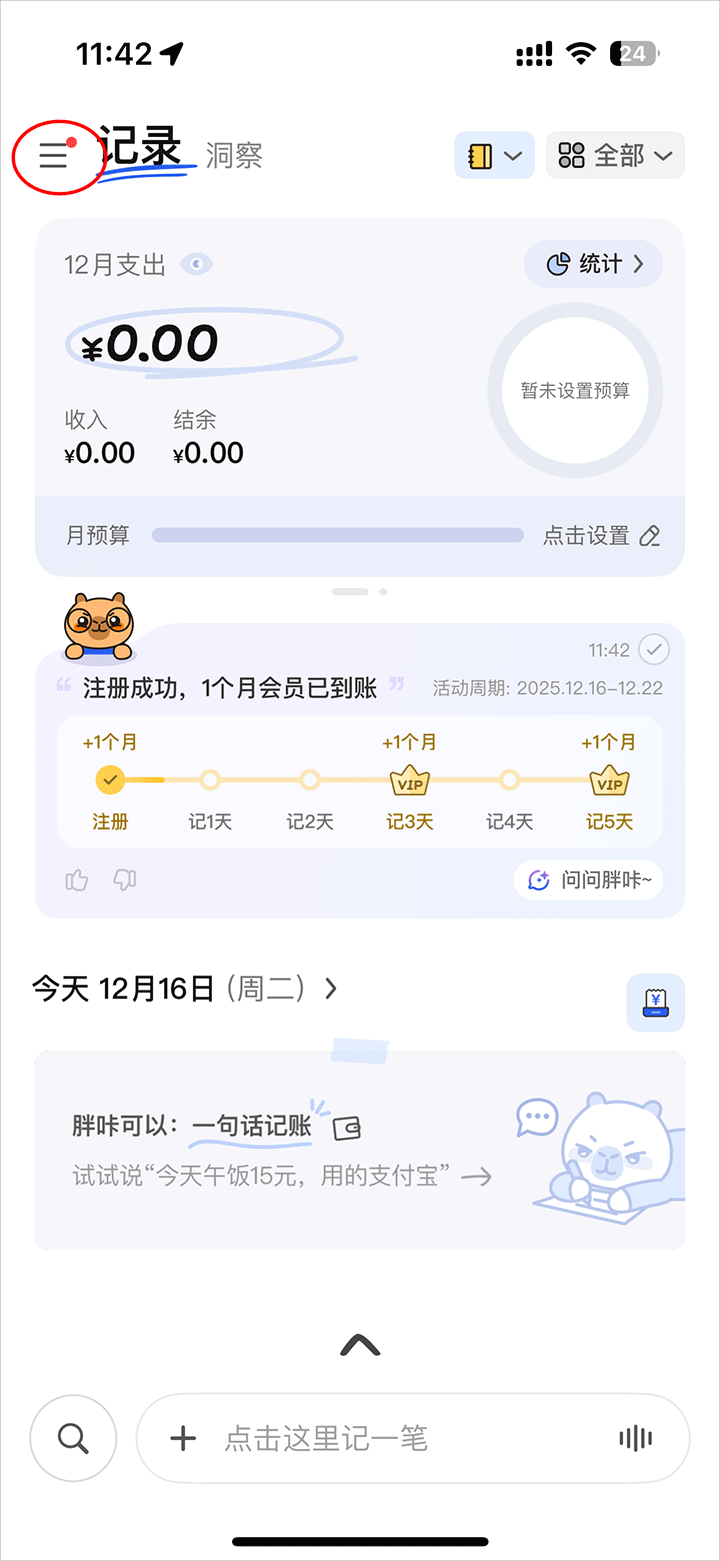Open 统计 statistics

click(x=593, y=264)
